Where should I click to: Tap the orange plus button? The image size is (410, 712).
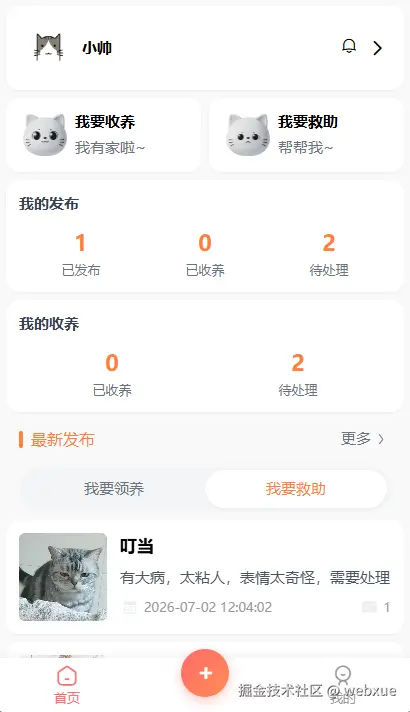tap(205, 673)
